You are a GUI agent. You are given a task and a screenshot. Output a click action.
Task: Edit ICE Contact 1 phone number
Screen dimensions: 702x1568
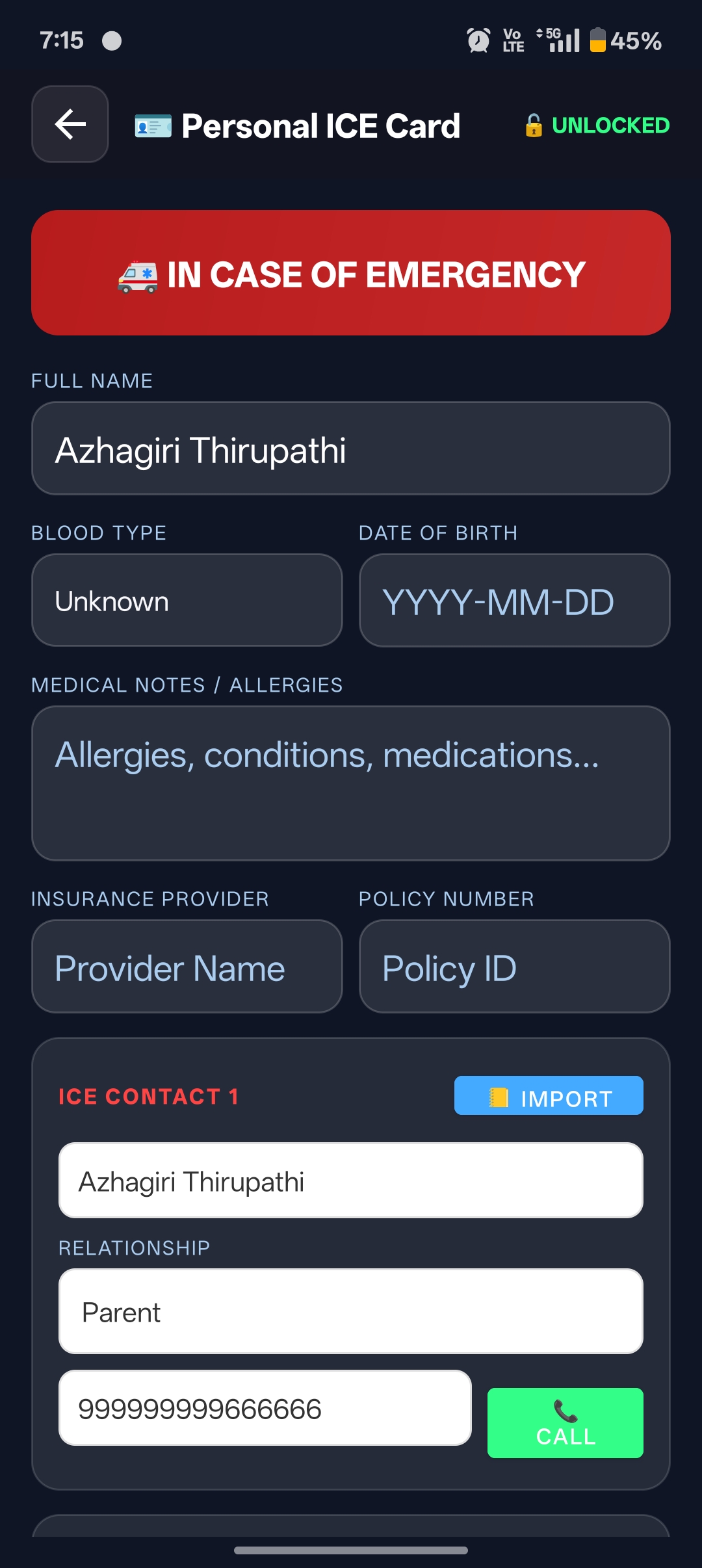pyautogui.click(x=265, y=1408)
